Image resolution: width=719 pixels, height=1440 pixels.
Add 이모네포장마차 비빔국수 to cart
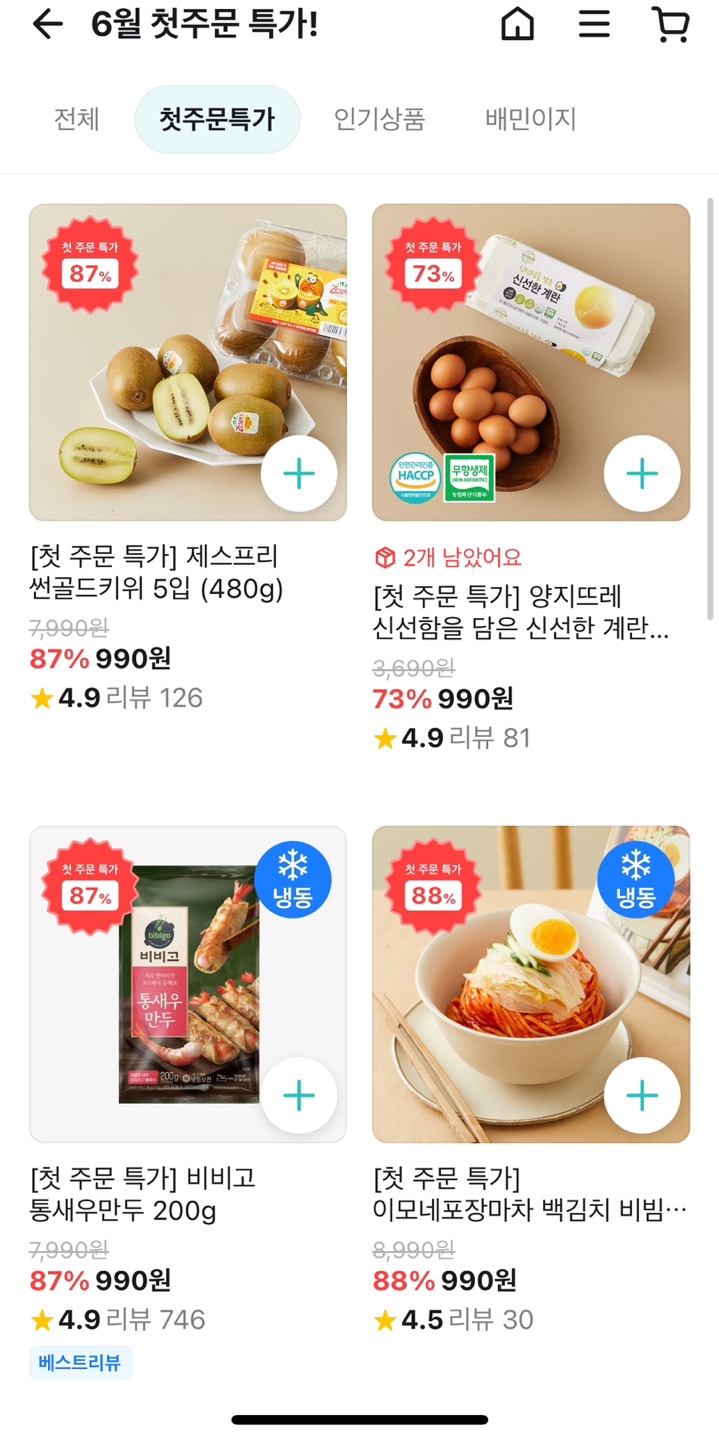(642, 1096)
